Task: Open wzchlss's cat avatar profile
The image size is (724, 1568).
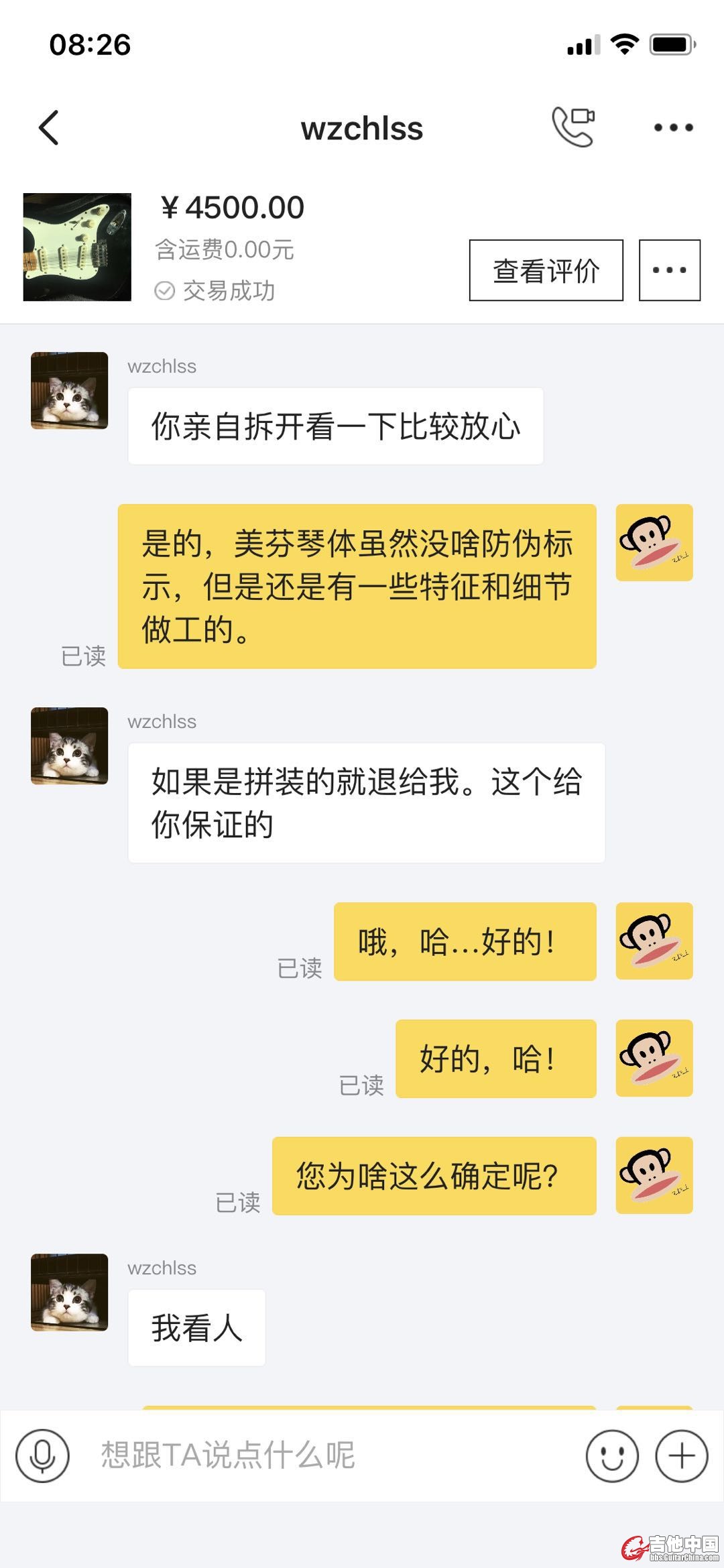Action: [70, 390]
